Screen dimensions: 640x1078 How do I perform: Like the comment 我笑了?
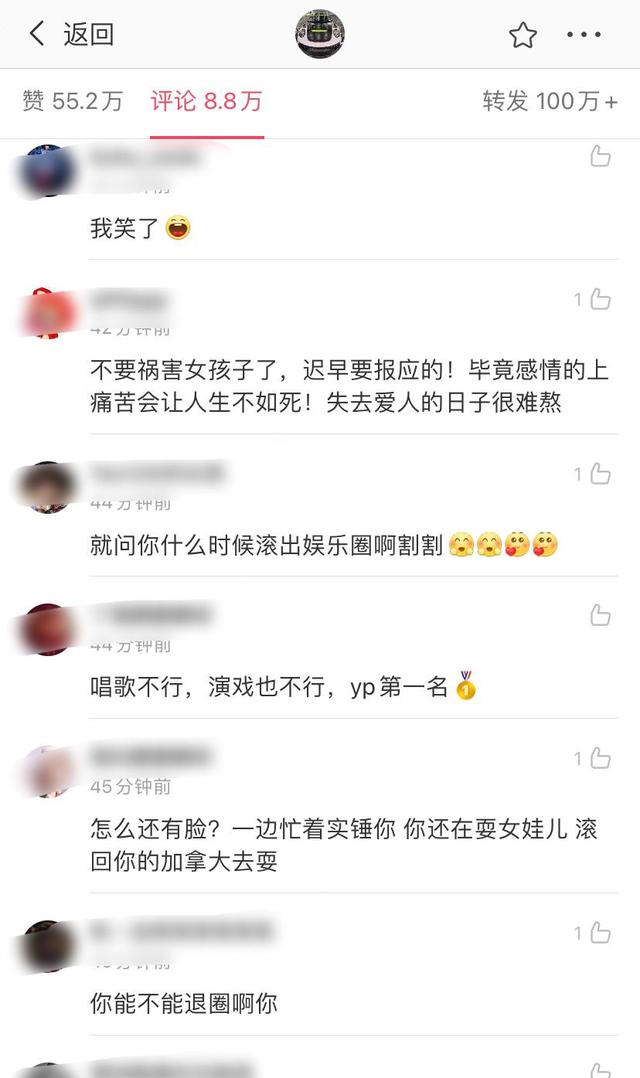pos(600,156)
